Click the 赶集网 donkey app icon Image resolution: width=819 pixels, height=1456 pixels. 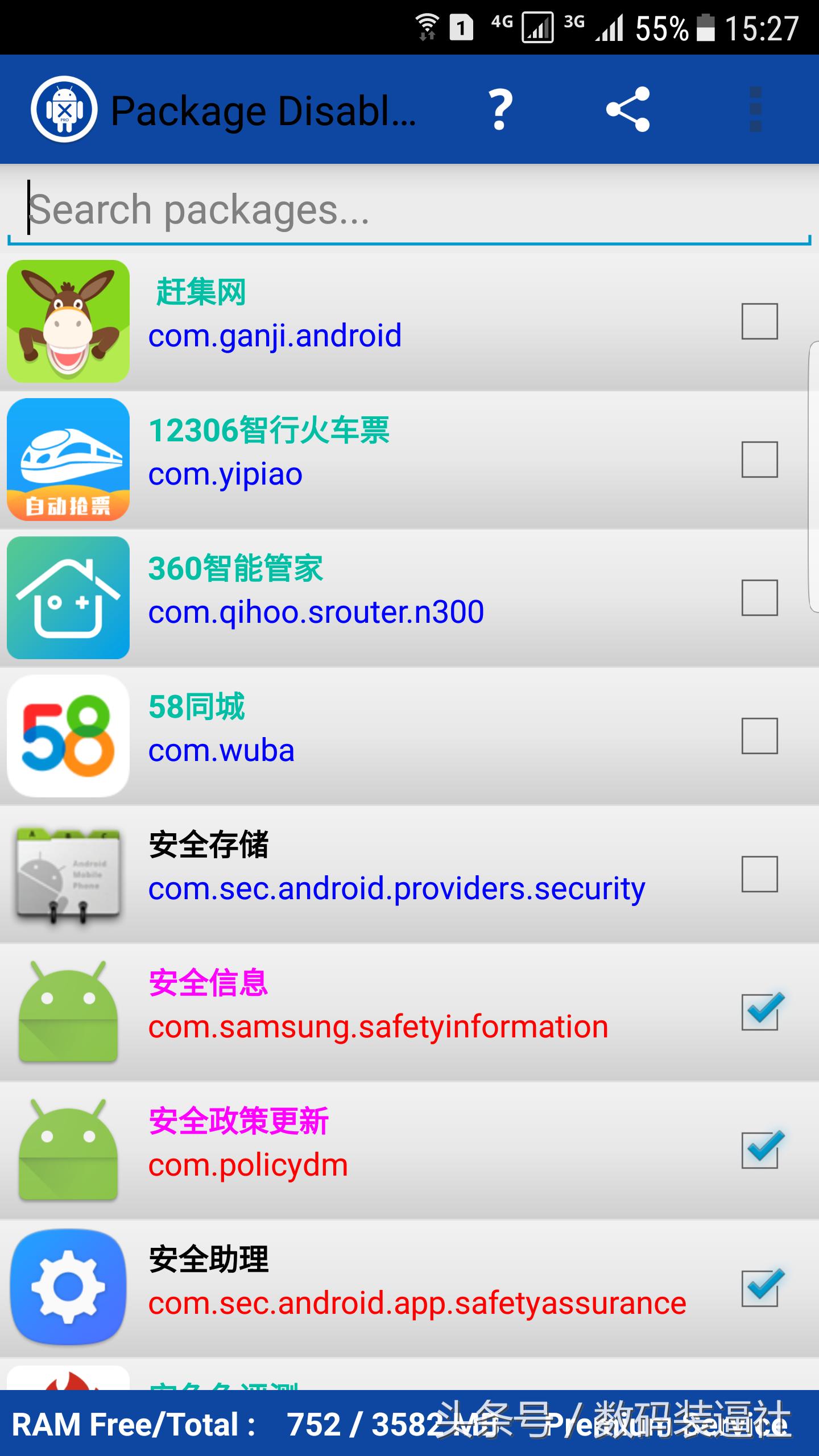pos(68,320)
